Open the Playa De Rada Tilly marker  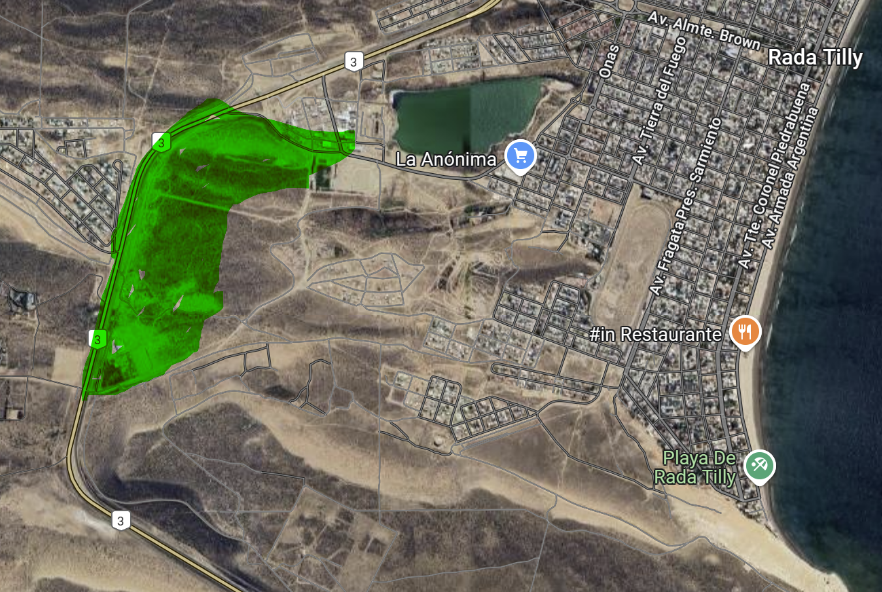pos(760,465)
